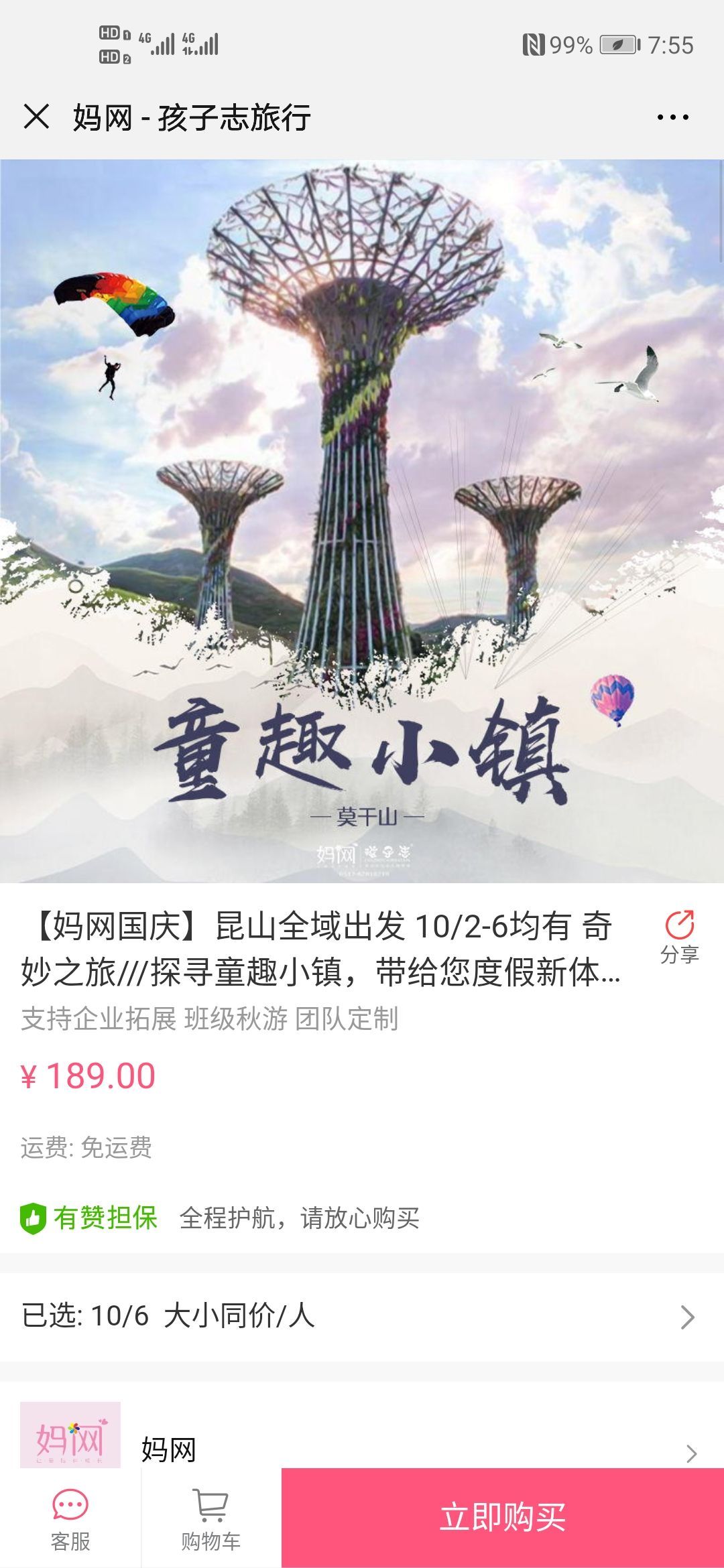Image resolution: width=724 pixels, height=1568 pixels.
Task: Share this trip via 分享
Action: pyautogui.click(x=679, y=937)
